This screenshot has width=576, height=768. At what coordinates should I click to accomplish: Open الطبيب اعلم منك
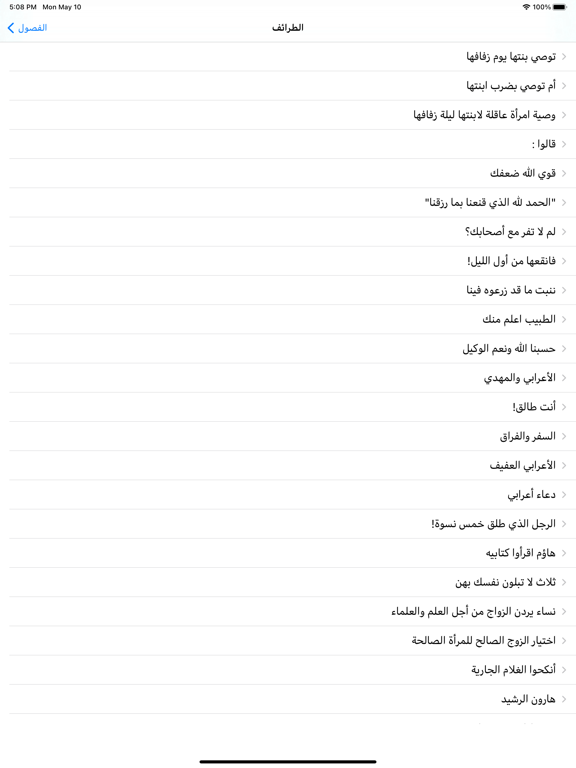[x=288, y=319]
